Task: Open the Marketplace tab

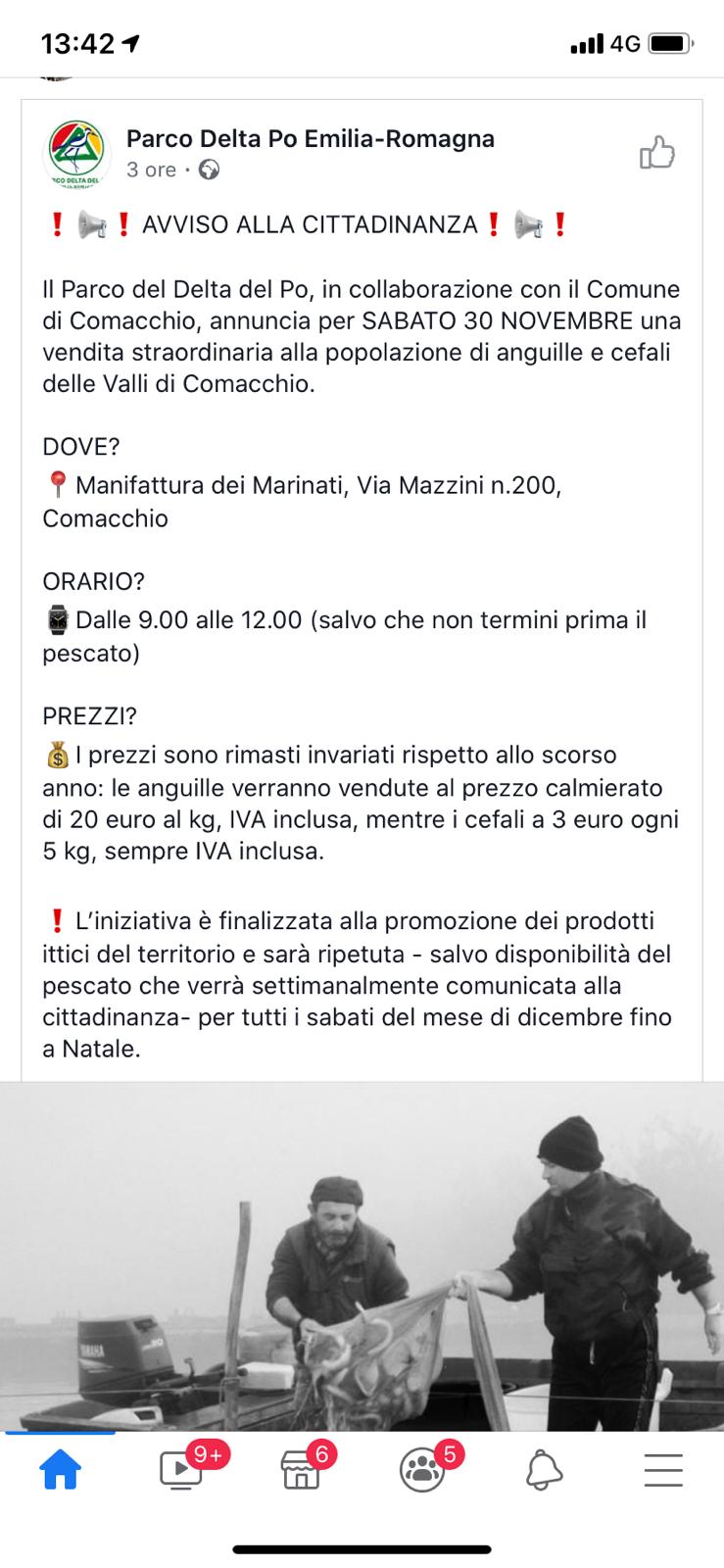Action: click(x=302, y=1470)
